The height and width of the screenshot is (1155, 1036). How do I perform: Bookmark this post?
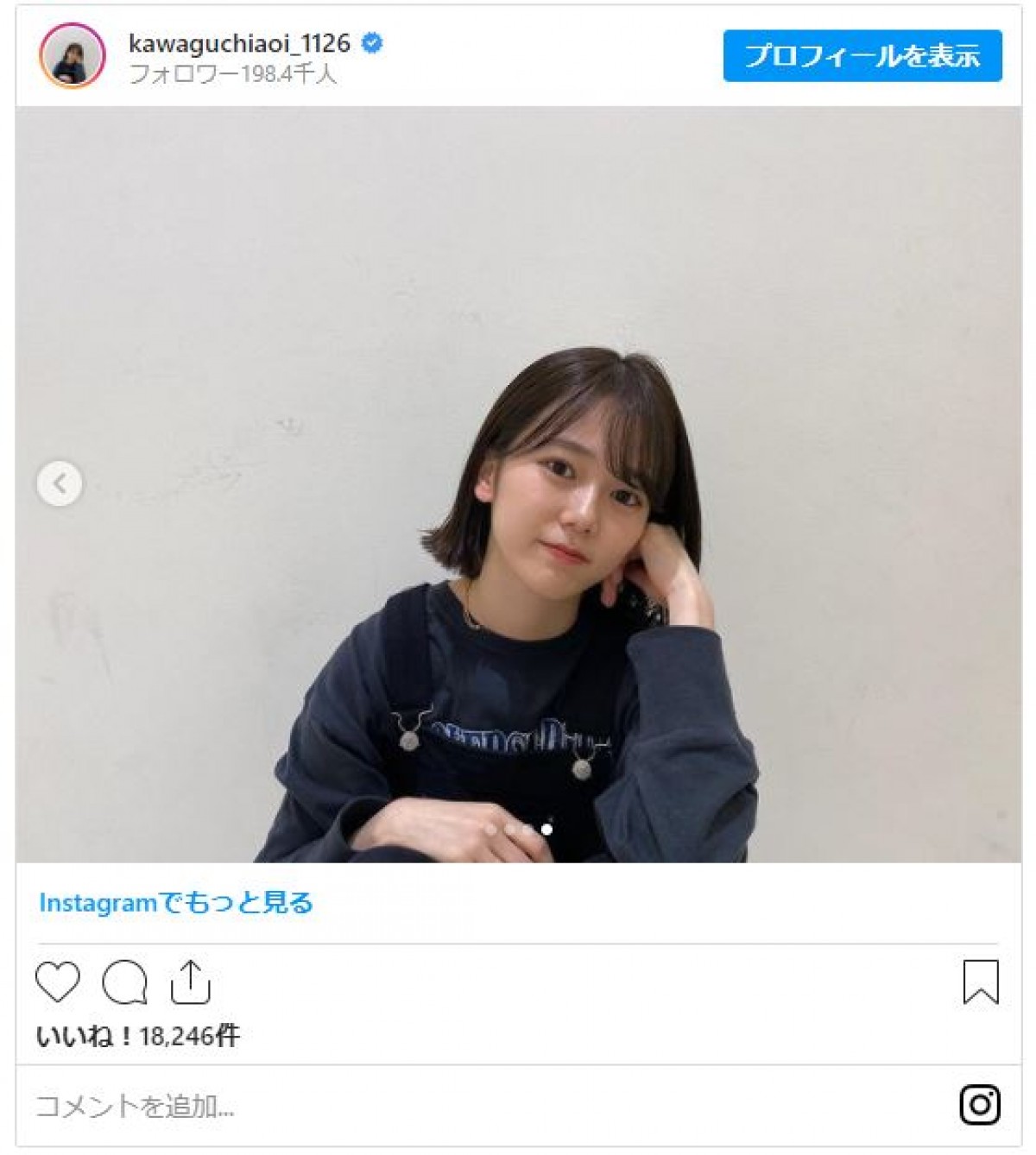tap(980, 982)
